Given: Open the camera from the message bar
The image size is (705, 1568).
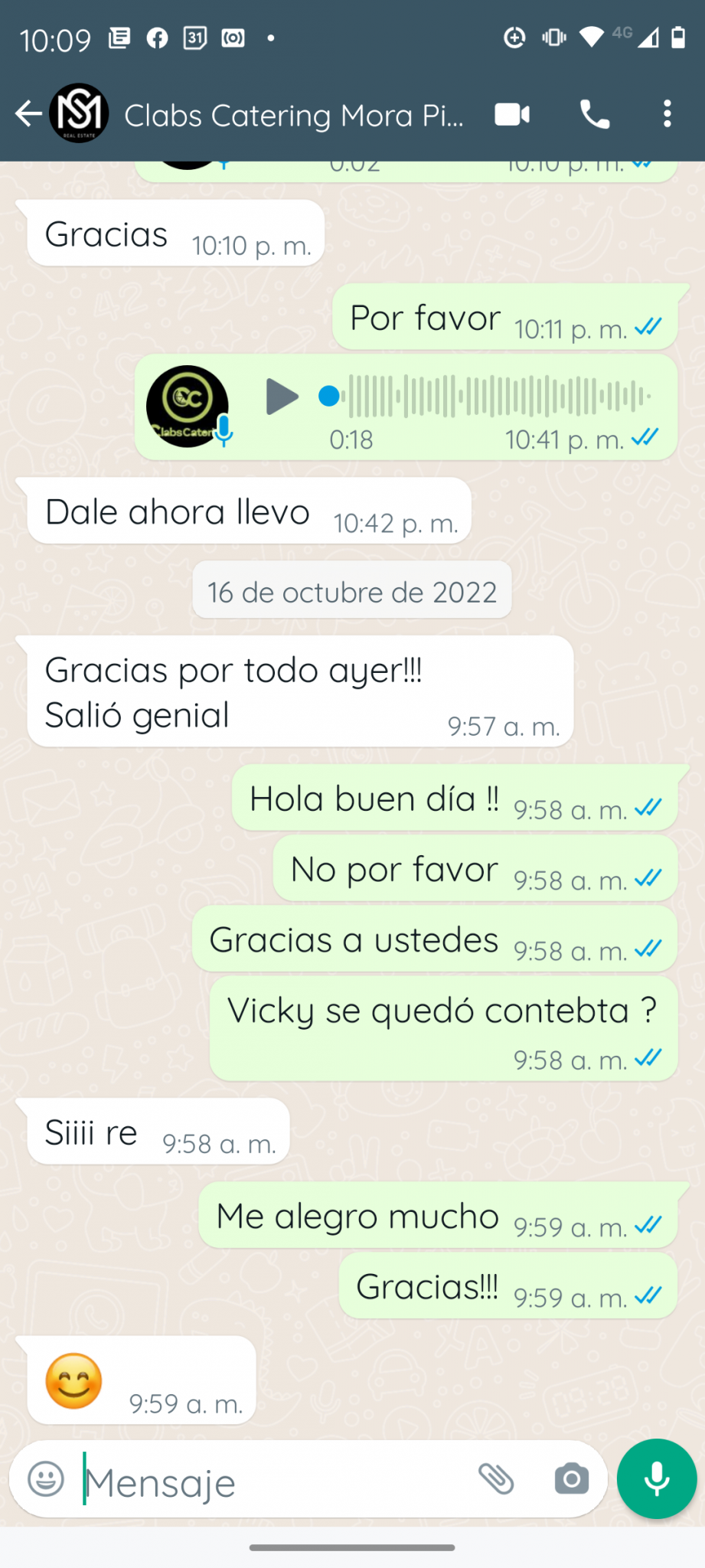Looking at the screenshot, I should pos(572,1478).
